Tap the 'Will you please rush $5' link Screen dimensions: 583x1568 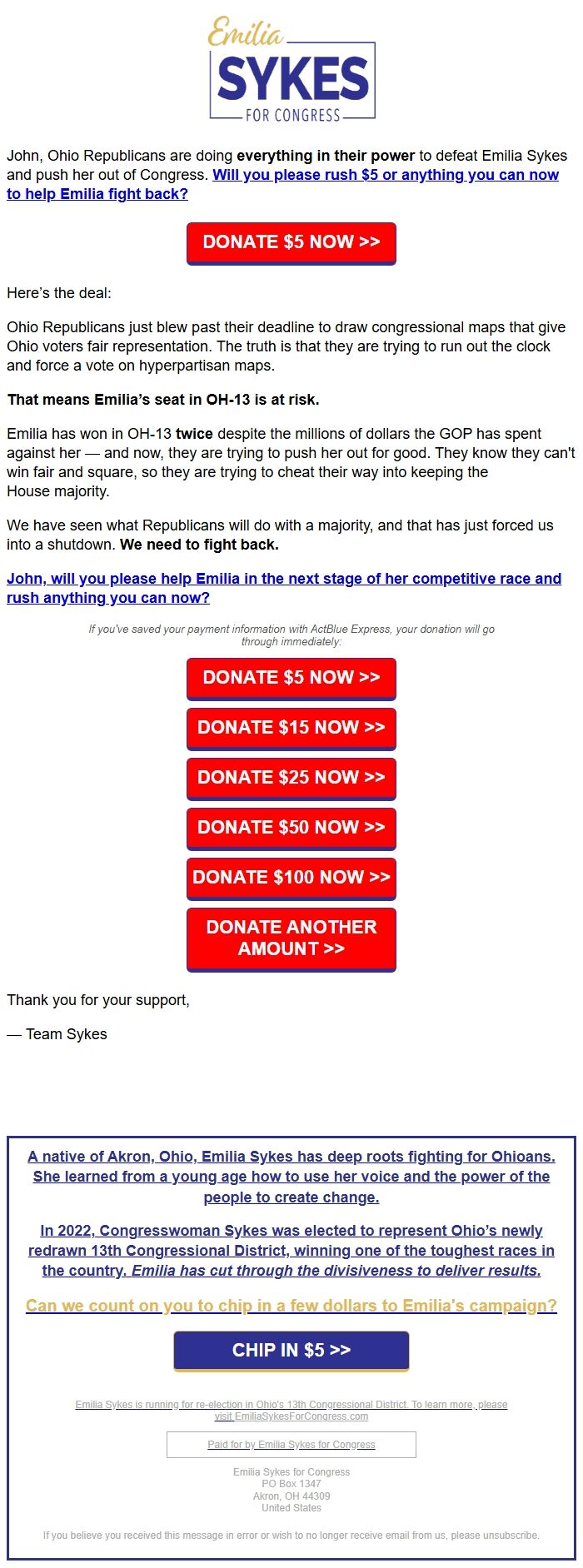(385, 175)
